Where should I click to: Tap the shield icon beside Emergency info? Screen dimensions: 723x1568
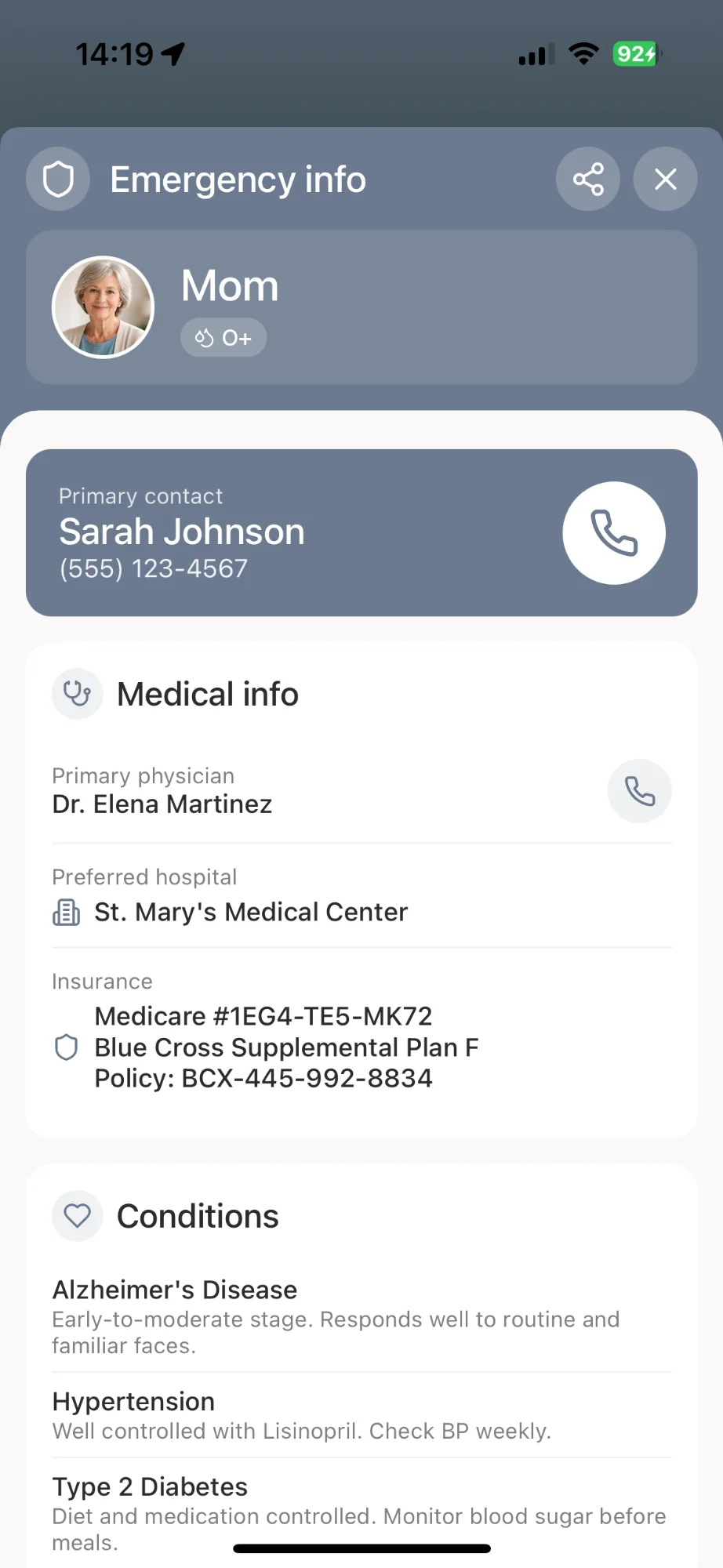[57, 179]
